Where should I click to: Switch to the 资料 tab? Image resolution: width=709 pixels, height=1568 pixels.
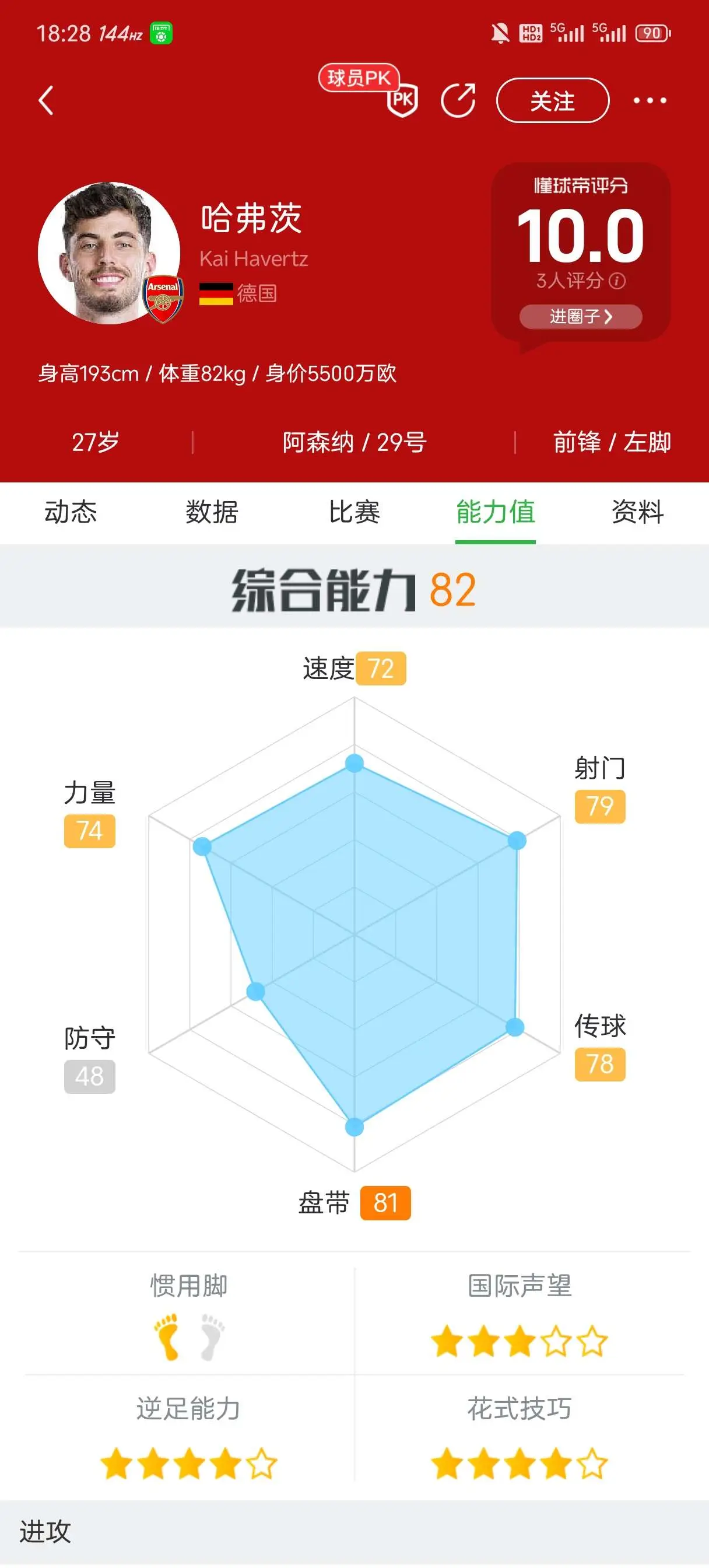[638, 512]
